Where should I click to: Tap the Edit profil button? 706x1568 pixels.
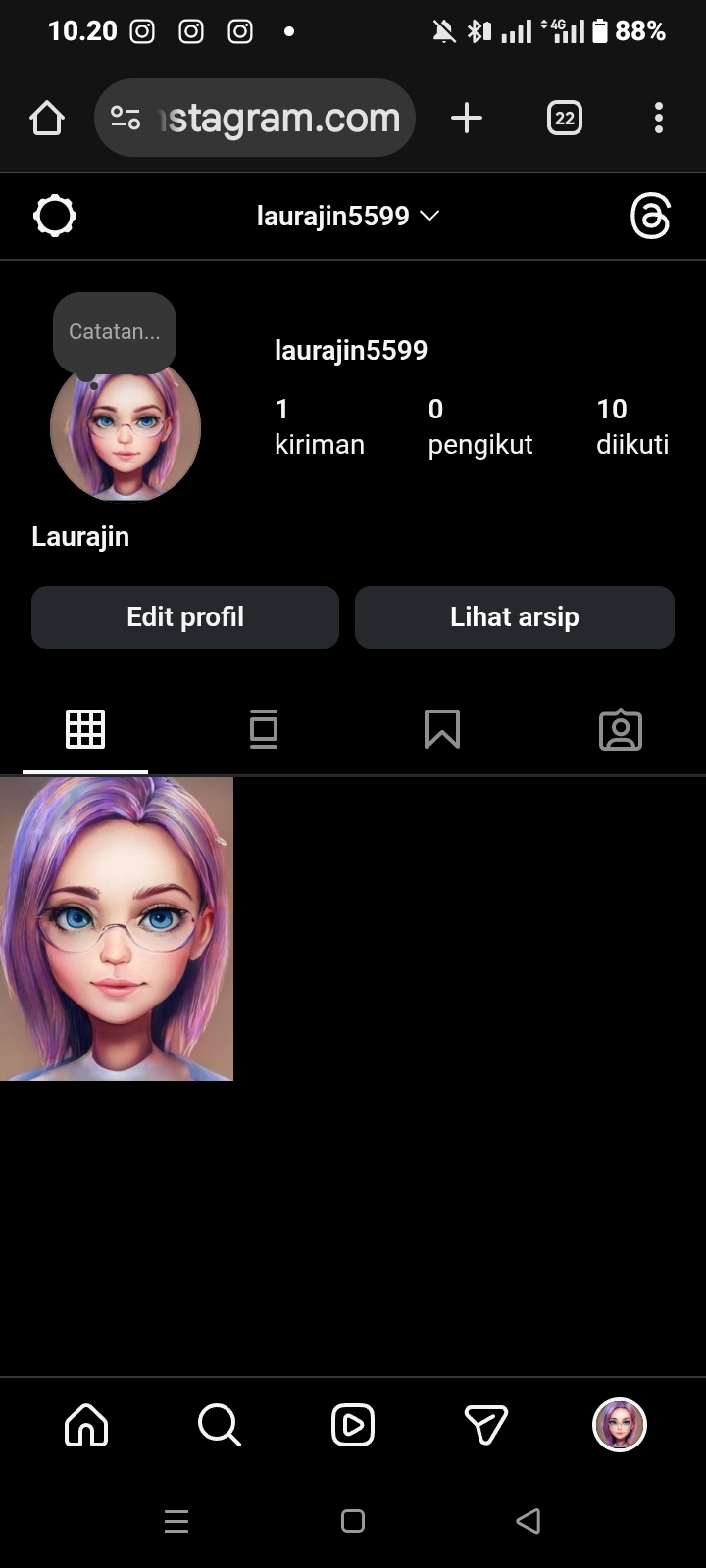click(x=185, y=617)
